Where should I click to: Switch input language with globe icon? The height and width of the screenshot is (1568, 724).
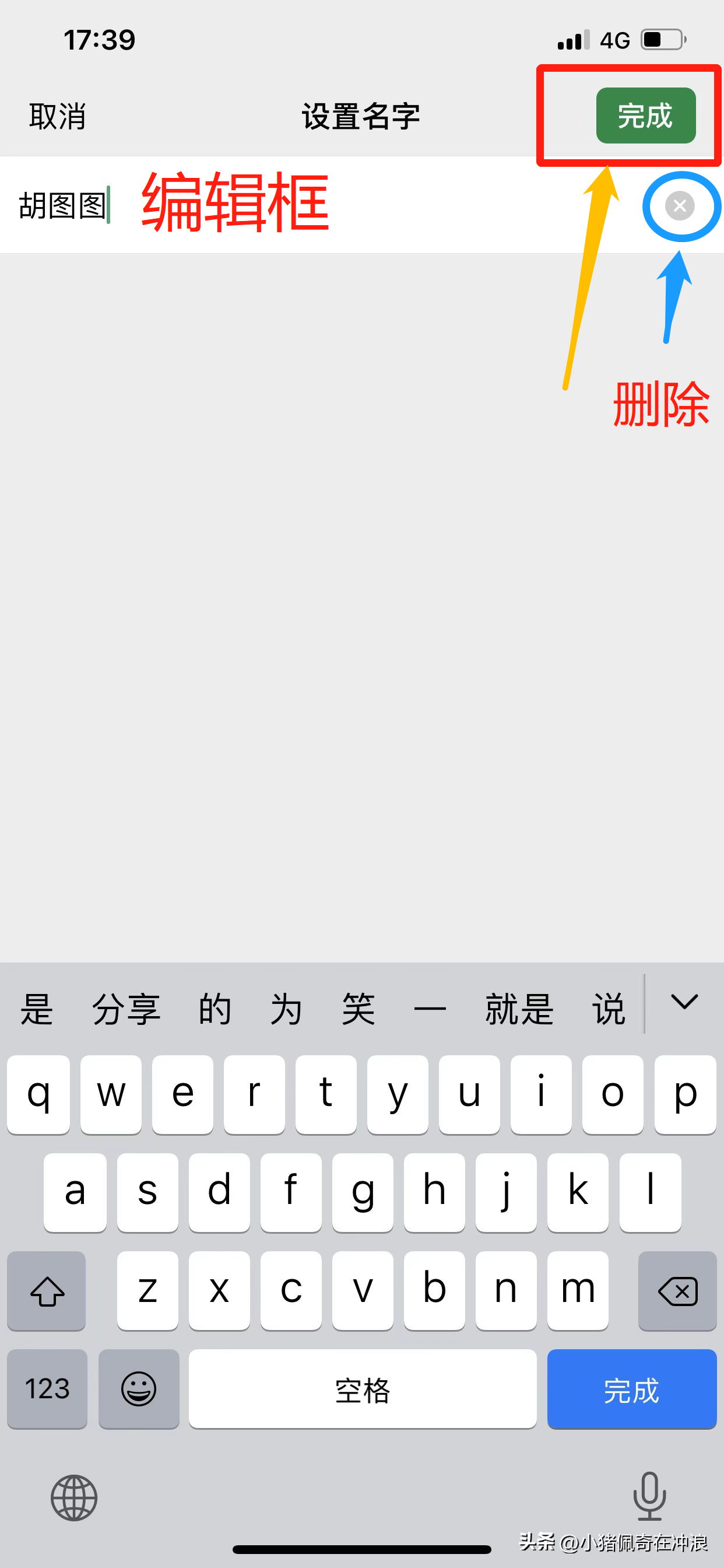click(x=73, y=1497)
